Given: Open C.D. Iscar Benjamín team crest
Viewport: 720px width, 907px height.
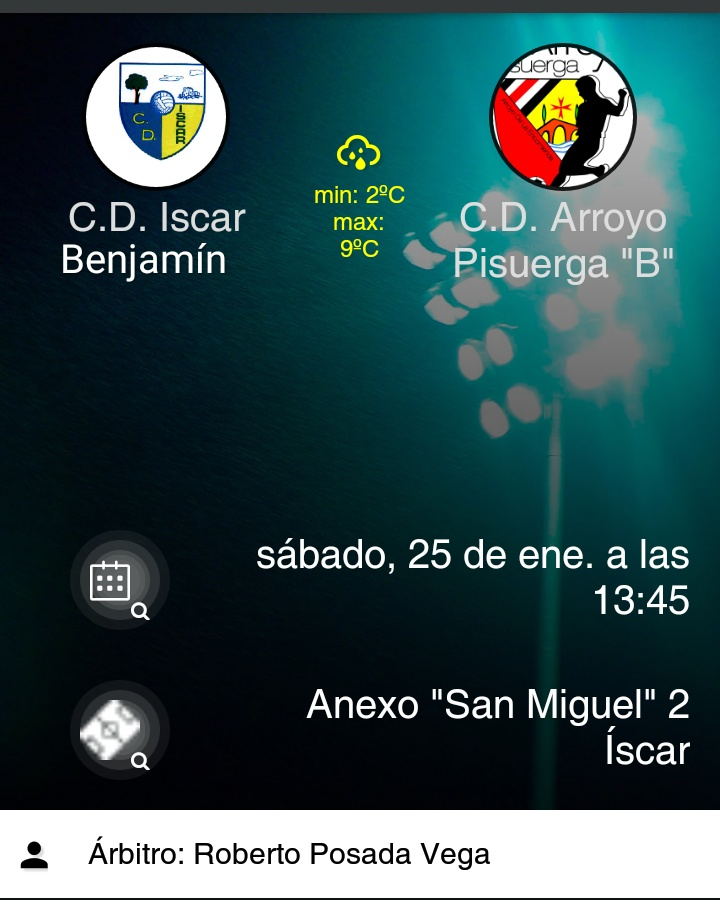Looking at the screenshot, I should (x=157, y=117).
